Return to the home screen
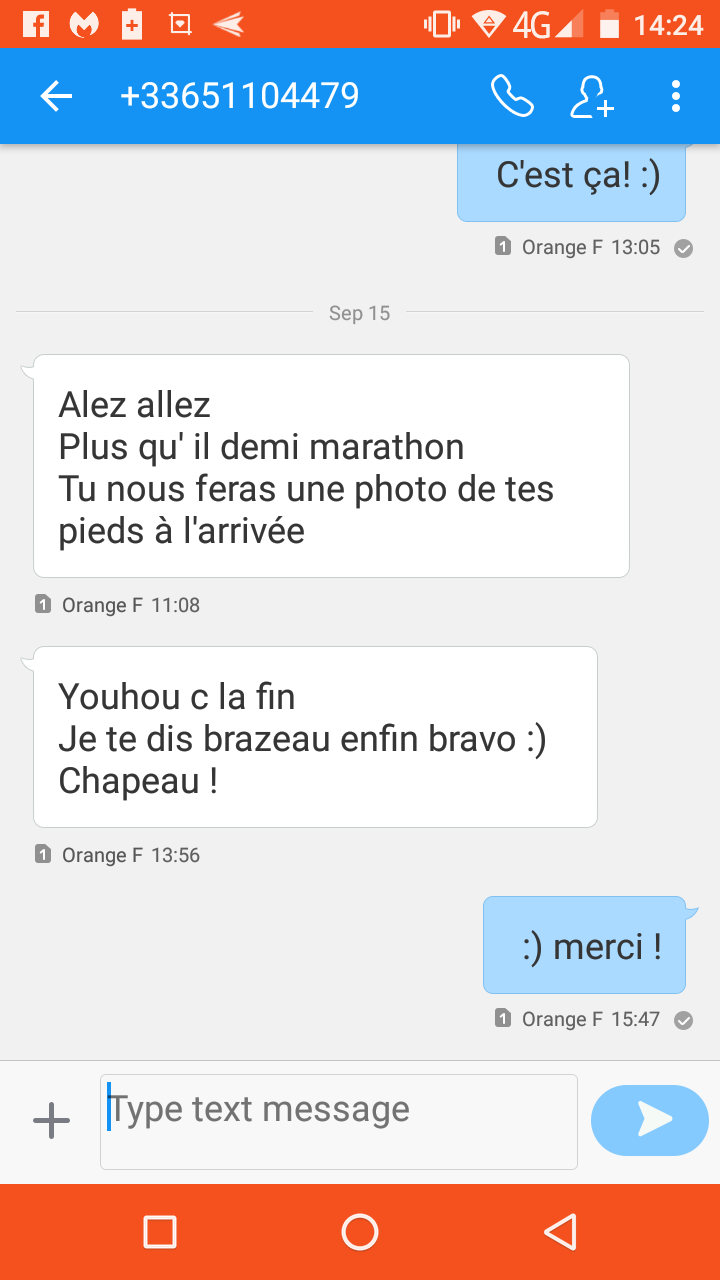This screenshot has height=1280, width=720. pos(360,1232)
